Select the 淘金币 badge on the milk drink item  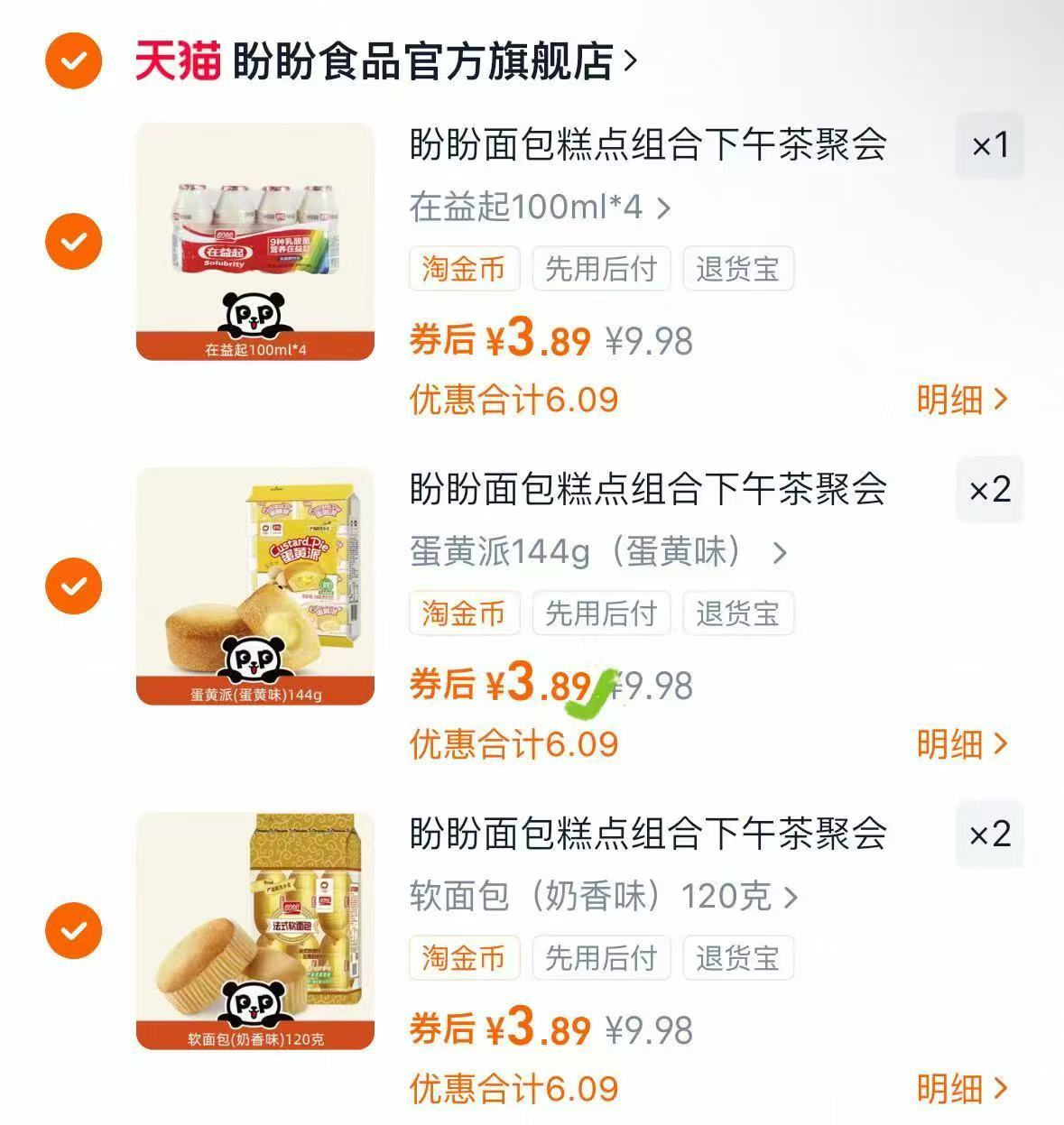tap(463, 268)
